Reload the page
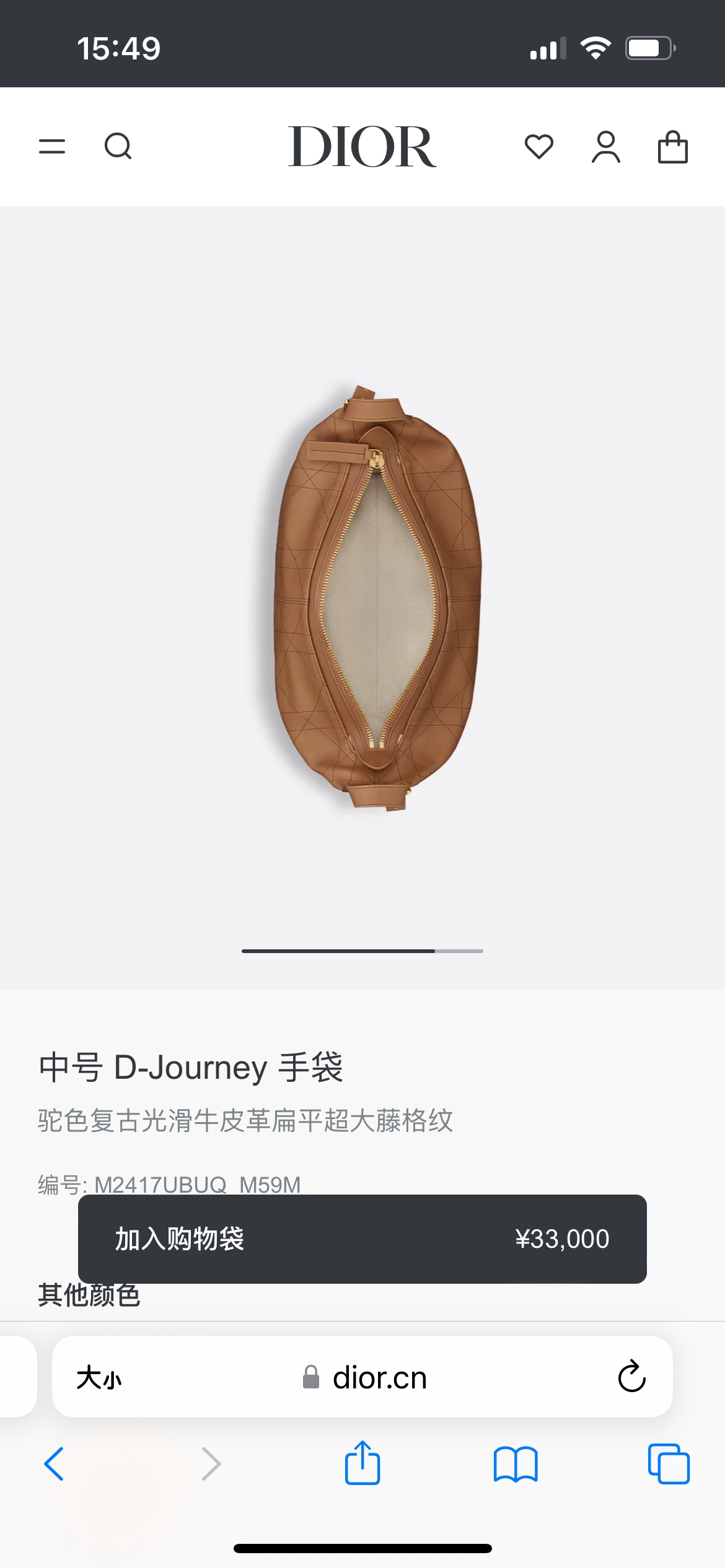This screenshot has height=1568, width=725. point(631,1377)
